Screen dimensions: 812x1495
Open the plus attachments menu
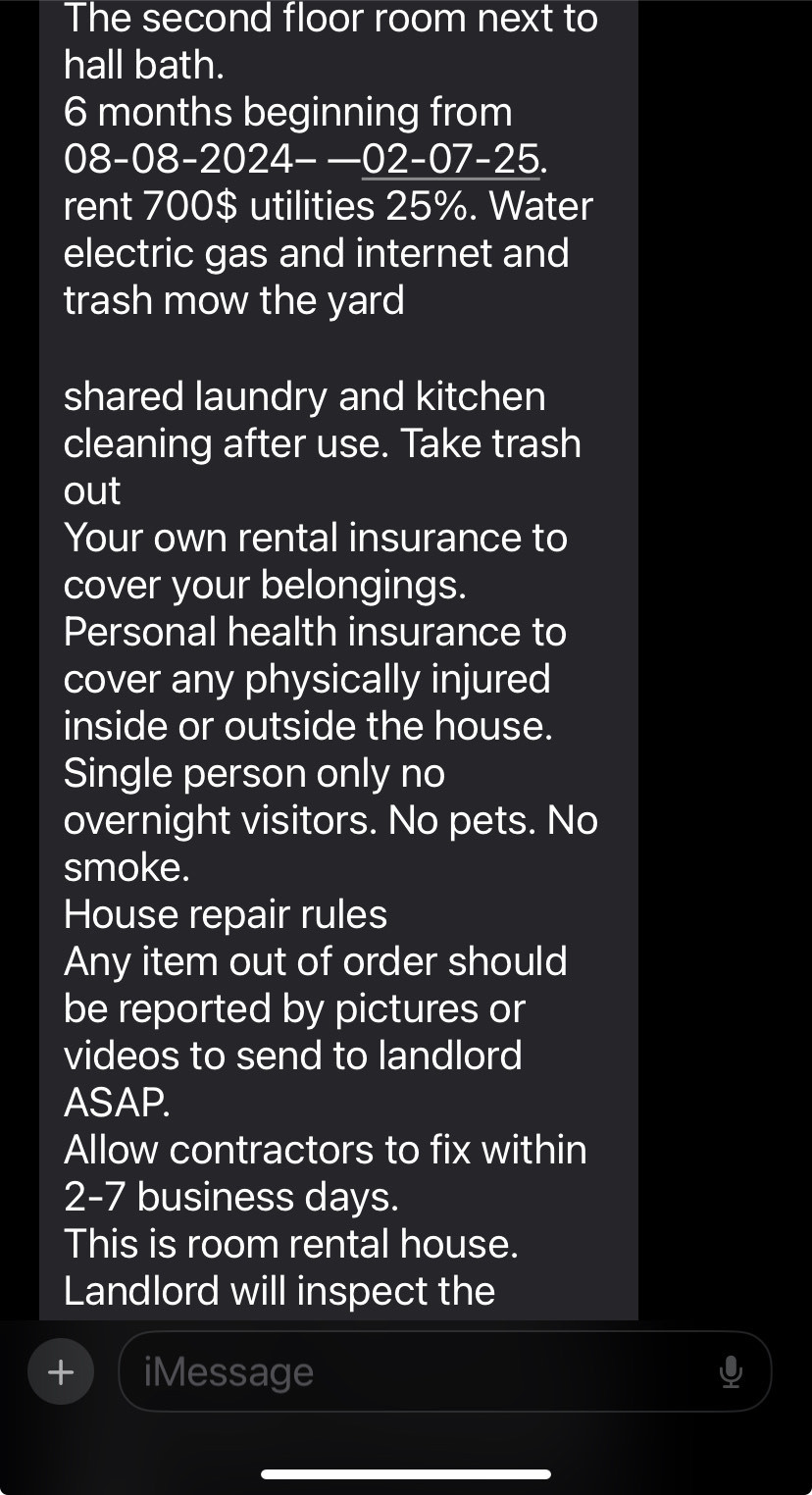61,1370
